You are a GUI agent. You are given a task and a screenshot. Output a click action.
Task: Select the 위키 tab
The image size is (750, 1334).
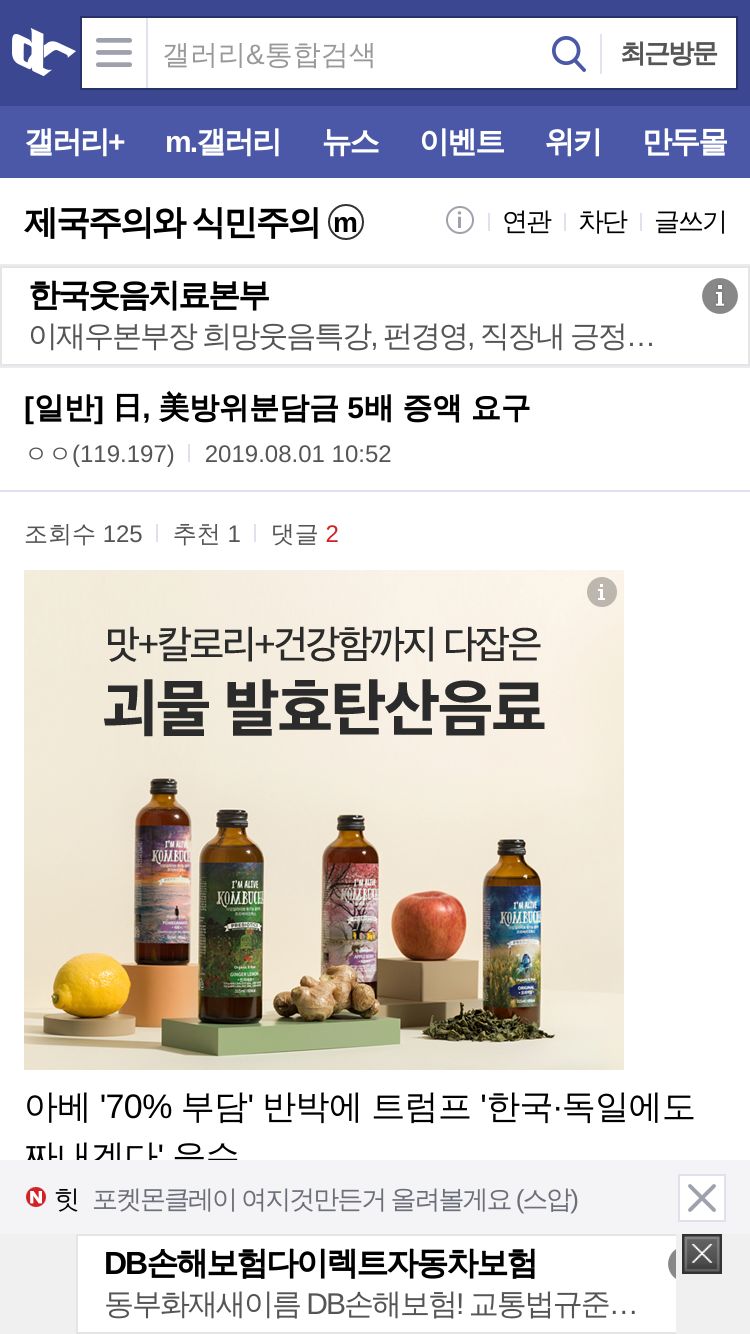(573, 143)
